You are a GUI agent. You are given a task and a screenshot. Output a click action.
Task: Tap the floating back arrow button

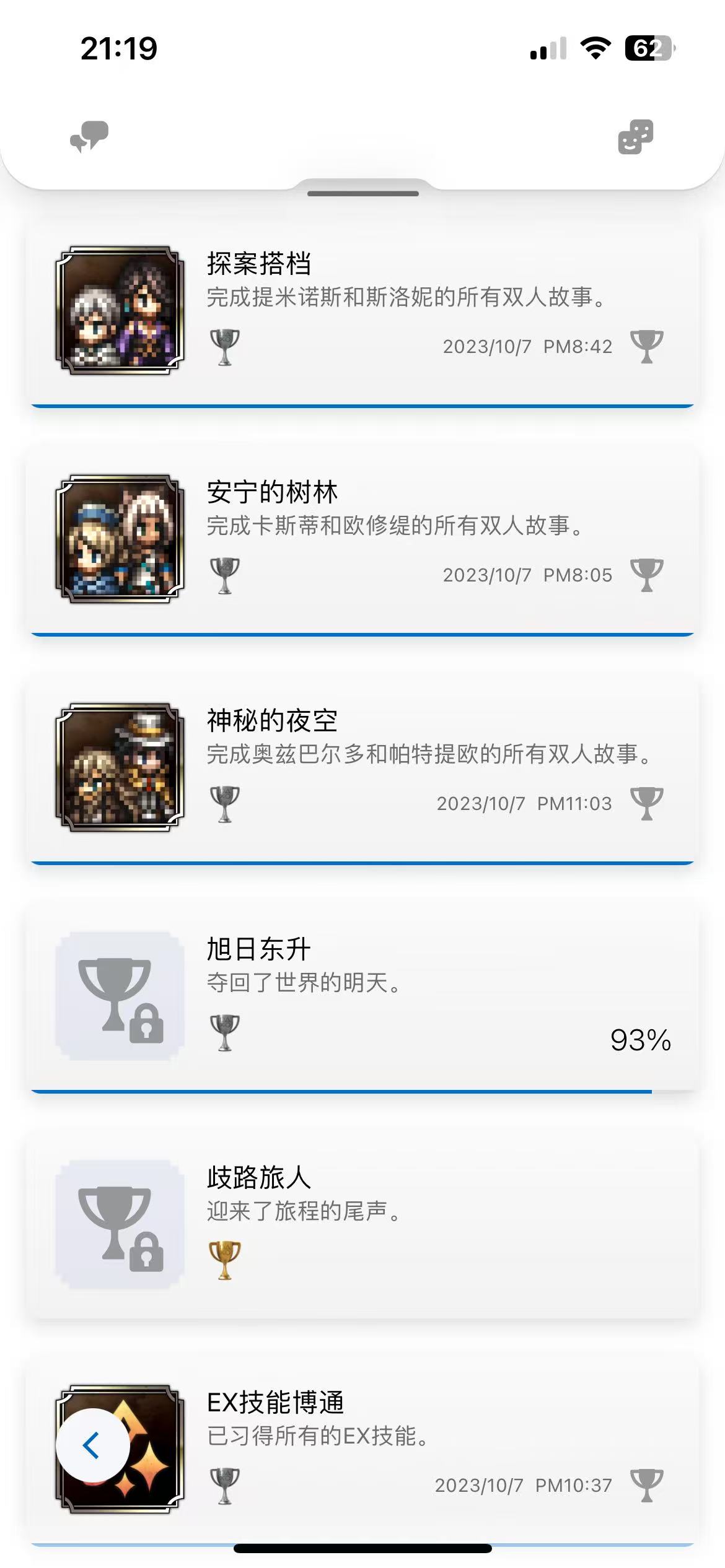92,1445
